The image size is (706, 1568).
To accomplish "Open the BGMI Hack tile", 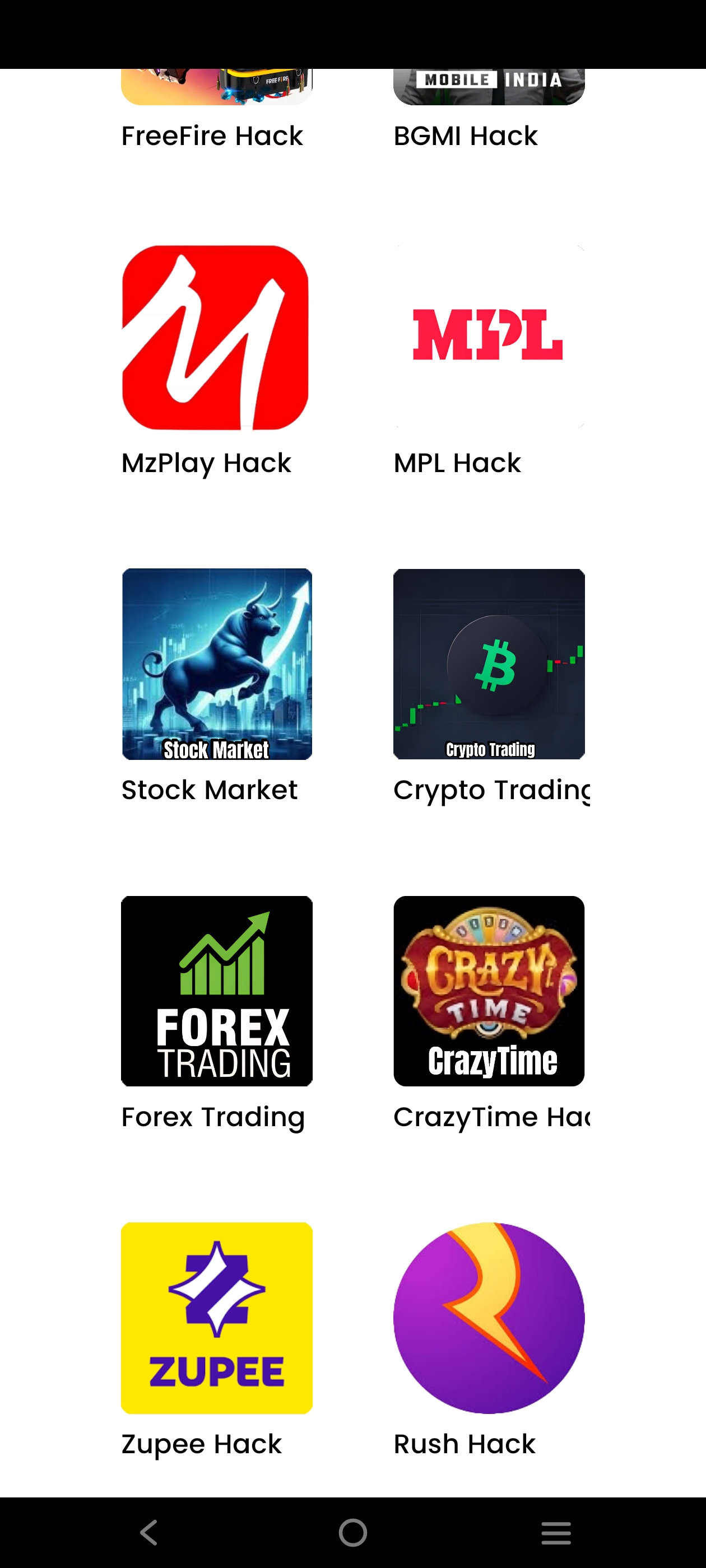I will 489,110.
